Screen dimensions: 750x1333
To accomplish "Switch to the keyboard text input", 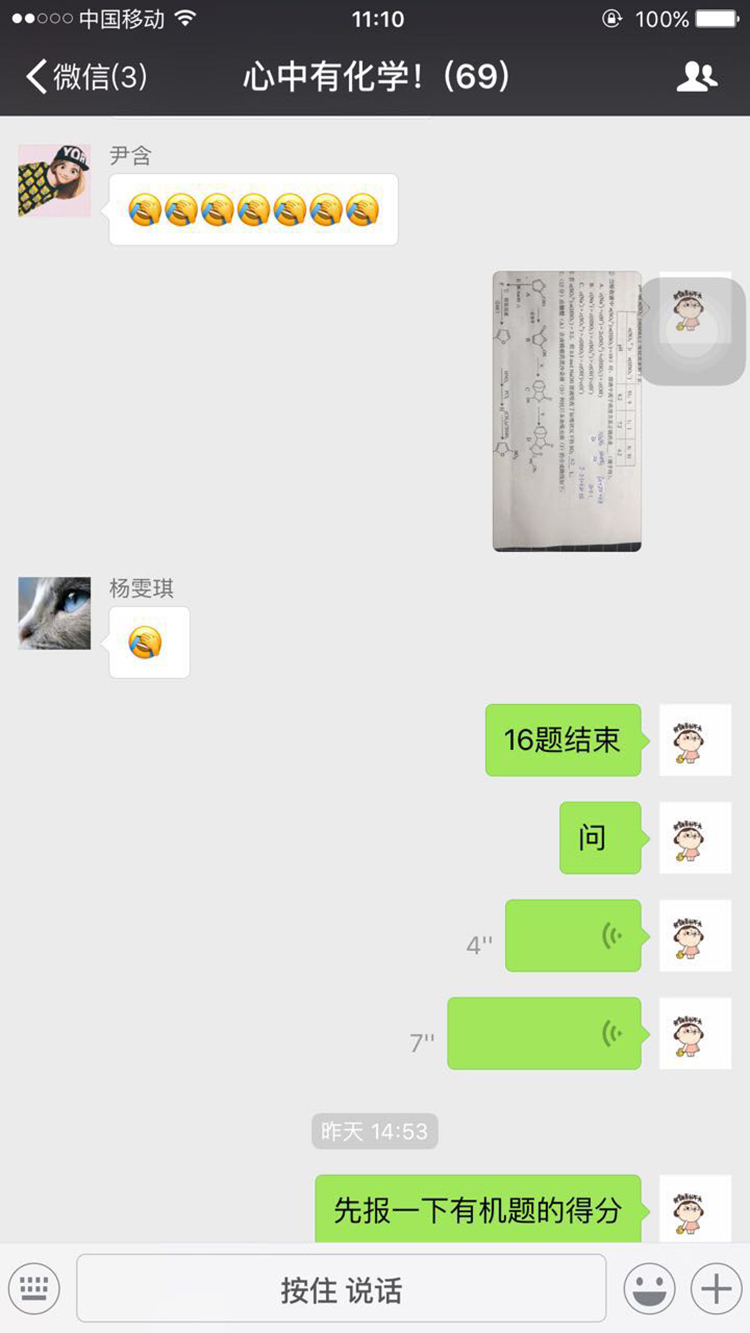I will [x=34, y=1289].
